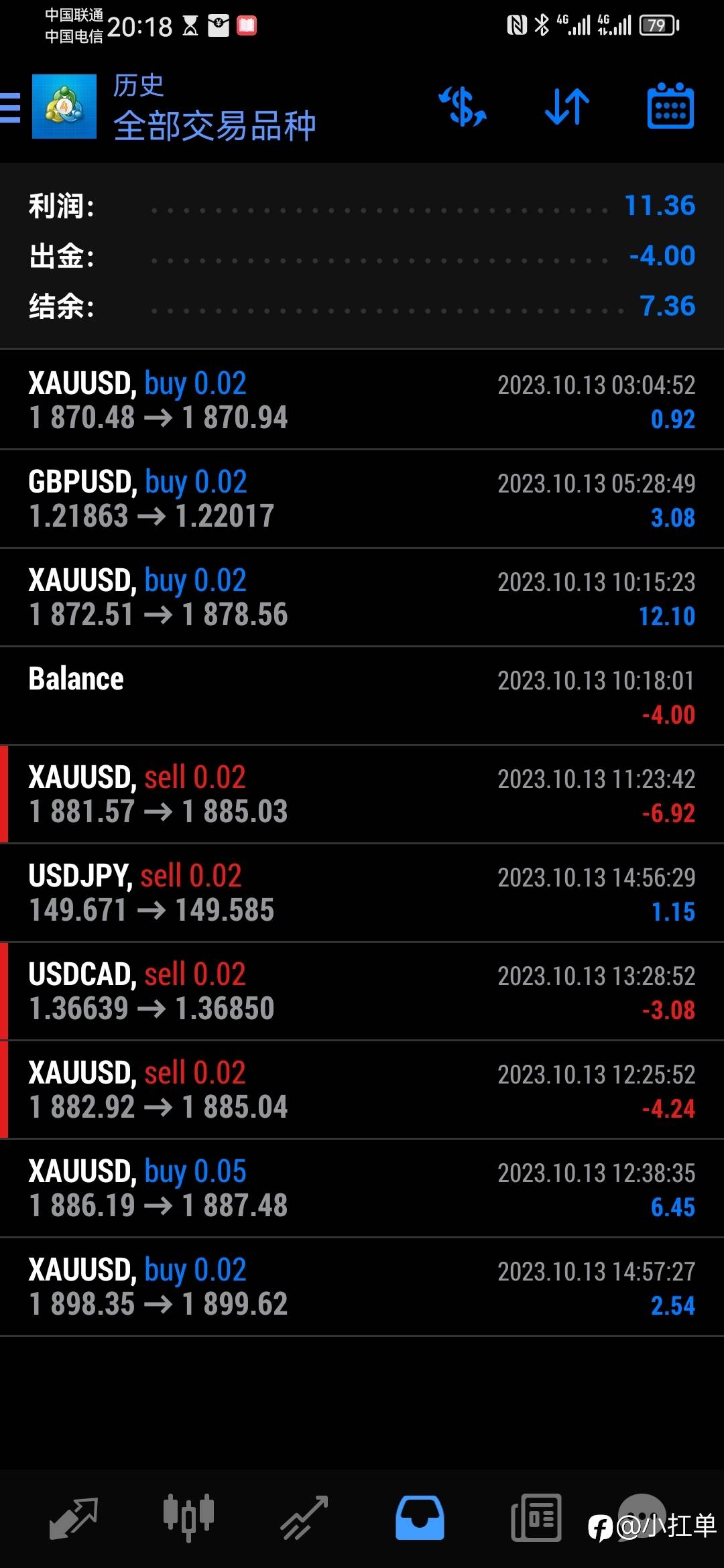Open the calendar date range picker
The height and width of the screenshot is (1568, 724).
click(x=670, y=107)
